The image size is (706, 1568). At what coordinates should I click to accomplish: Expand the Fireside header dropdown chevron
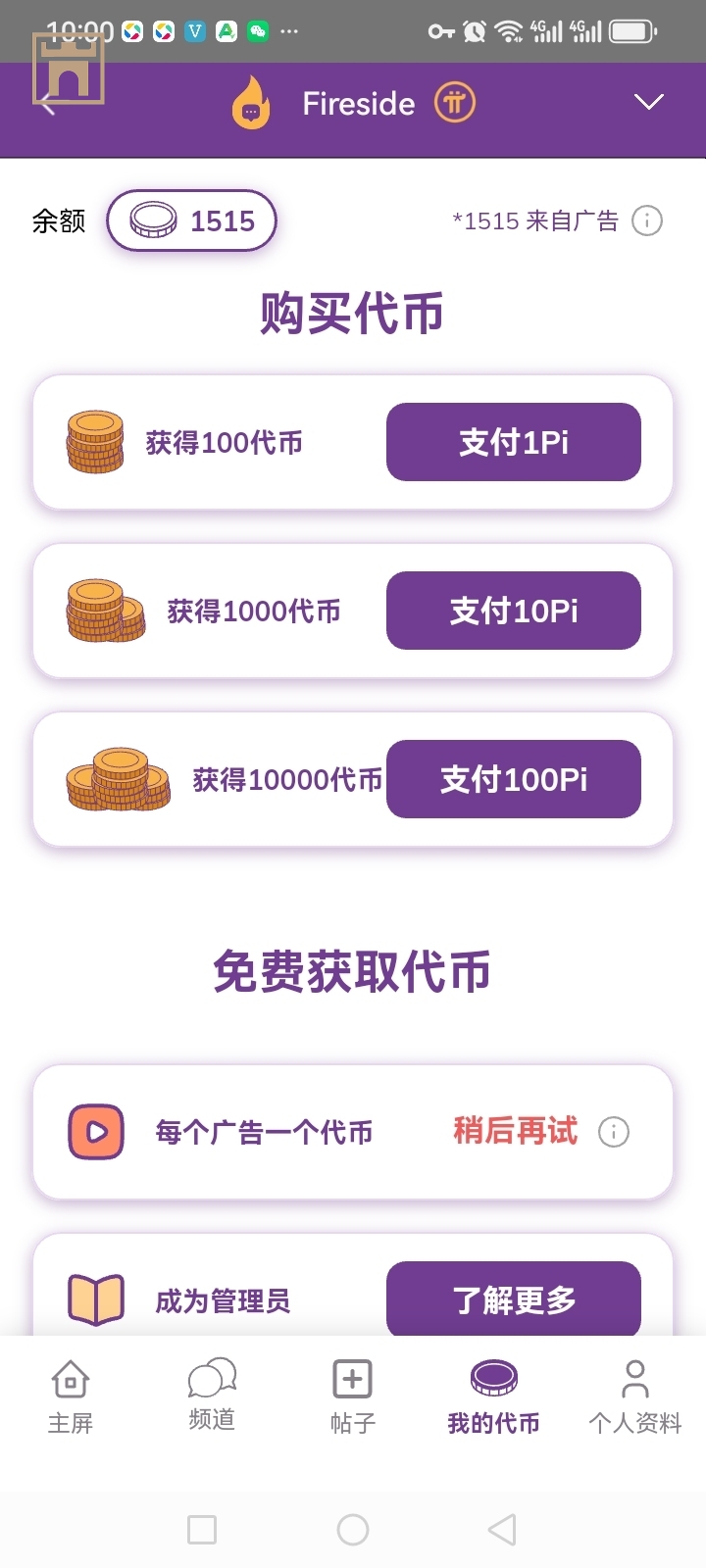point(648,102)
